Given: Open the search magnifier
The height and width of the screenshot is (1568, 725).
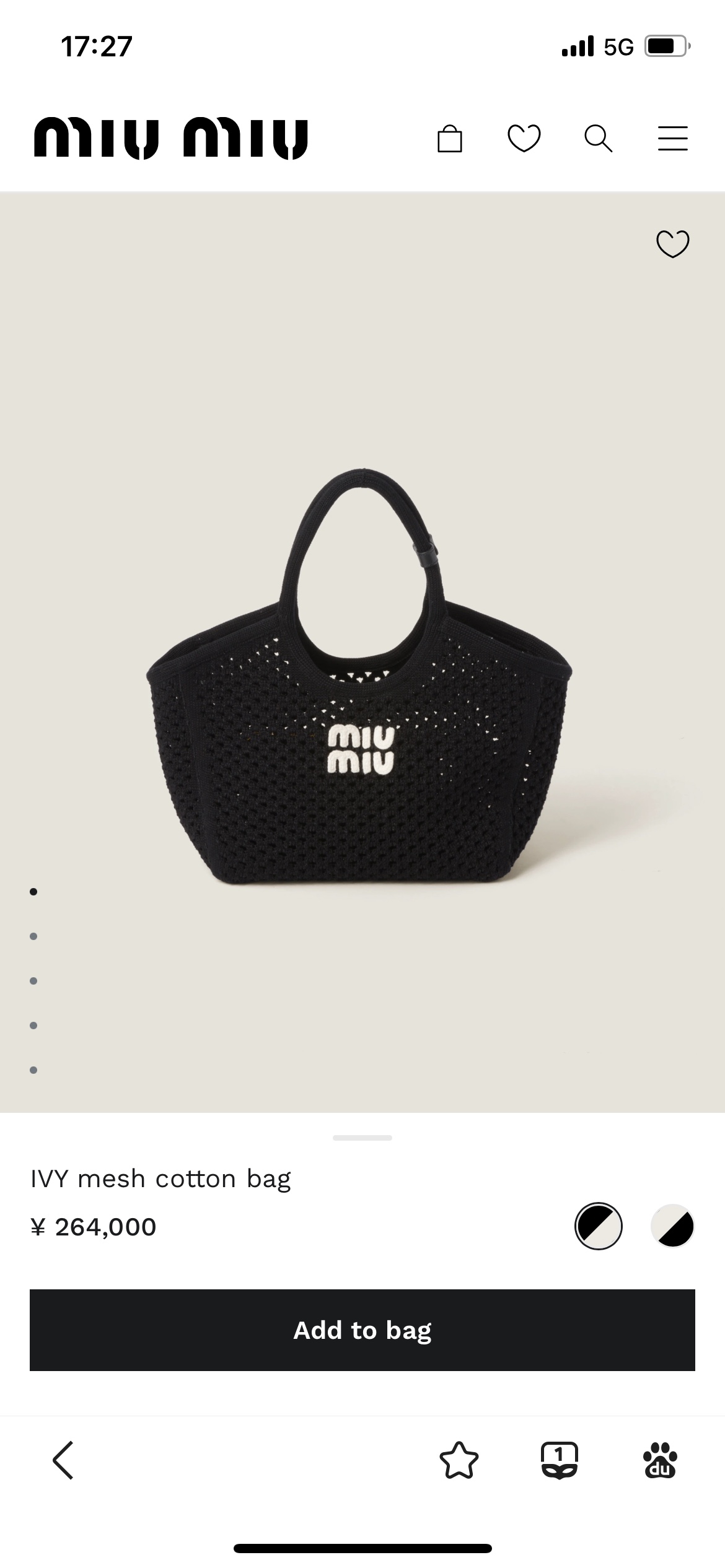Looking at the screenshot, I should click(598, 138).
